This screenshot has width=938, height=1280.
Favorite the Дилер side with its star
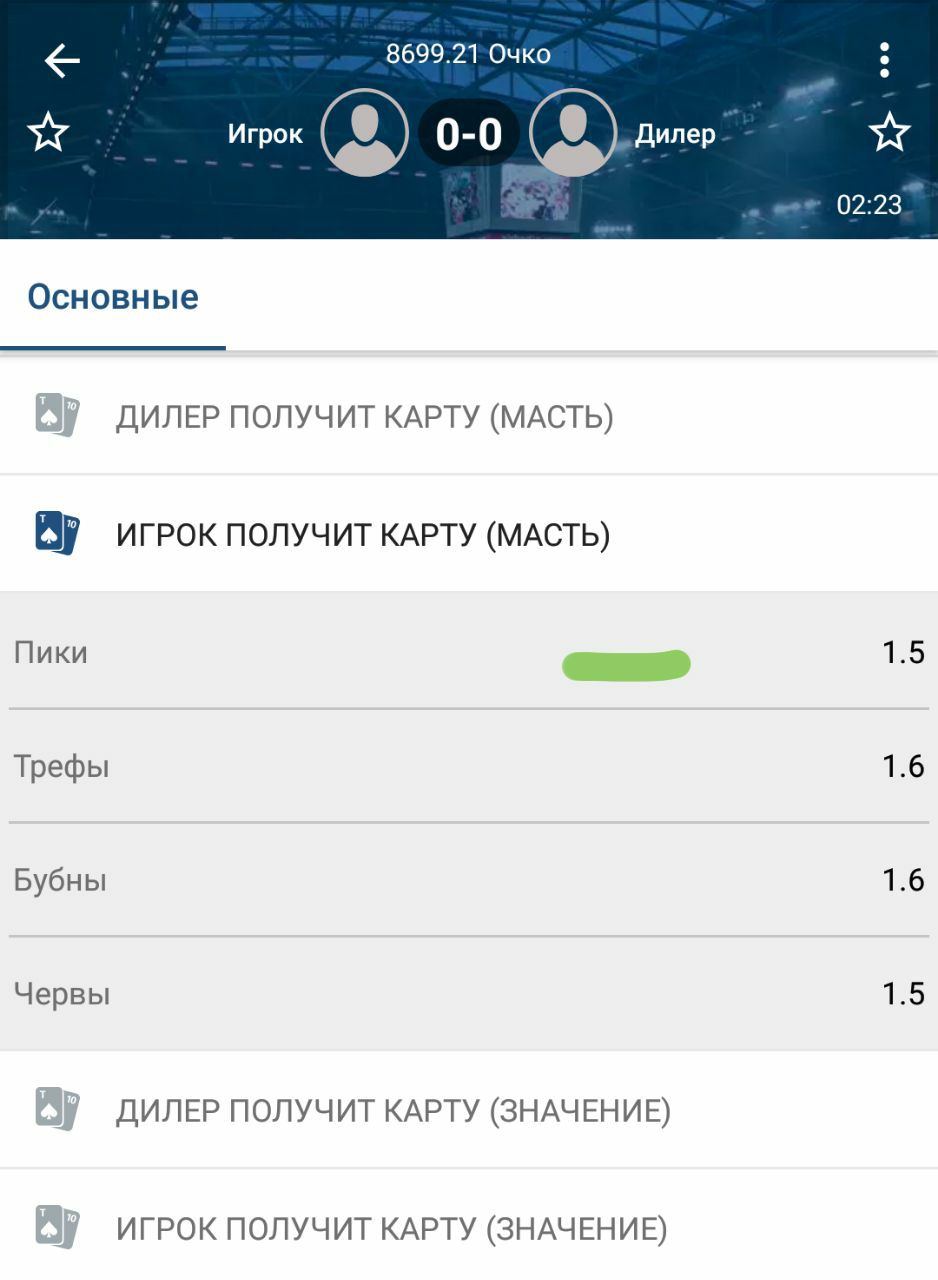(889, 132)
